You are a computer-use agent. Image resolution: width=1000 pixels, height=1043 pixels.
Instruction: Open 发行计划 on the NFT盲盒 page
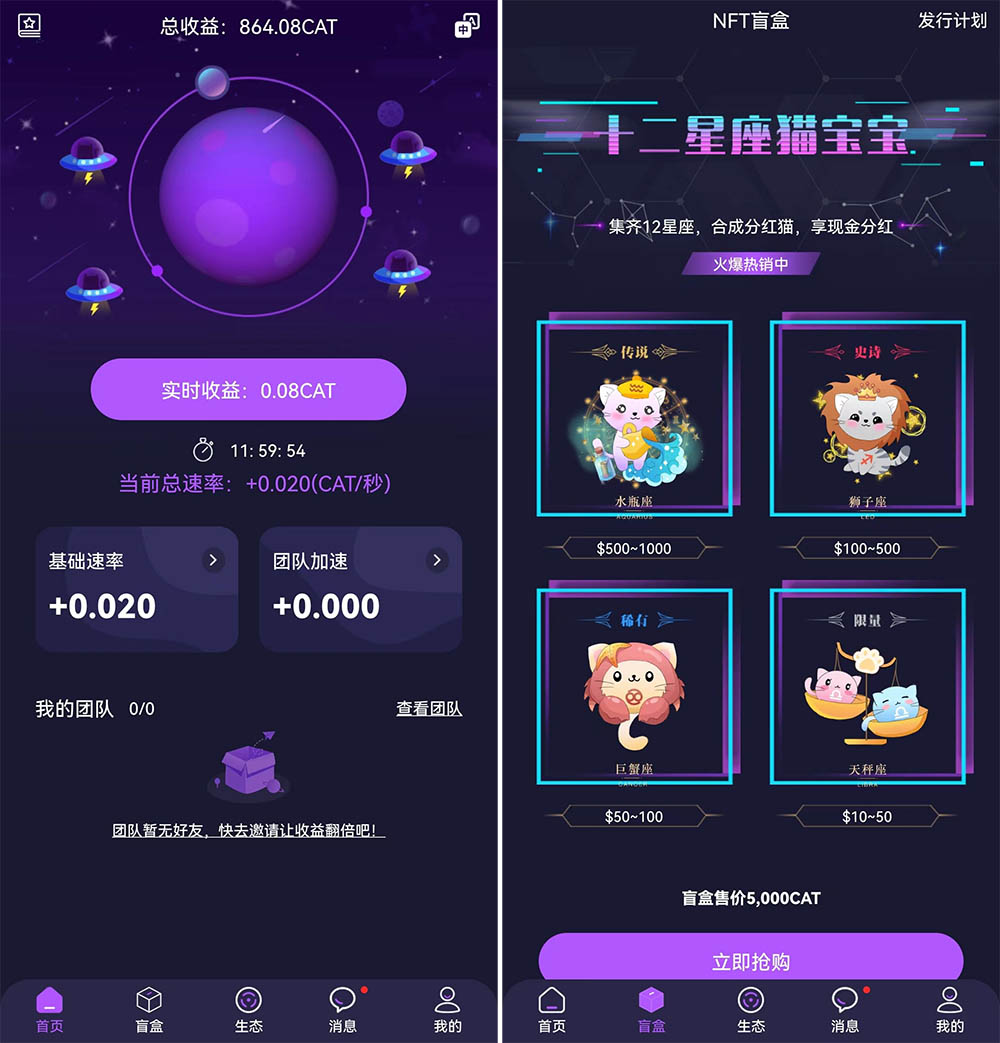951,21
